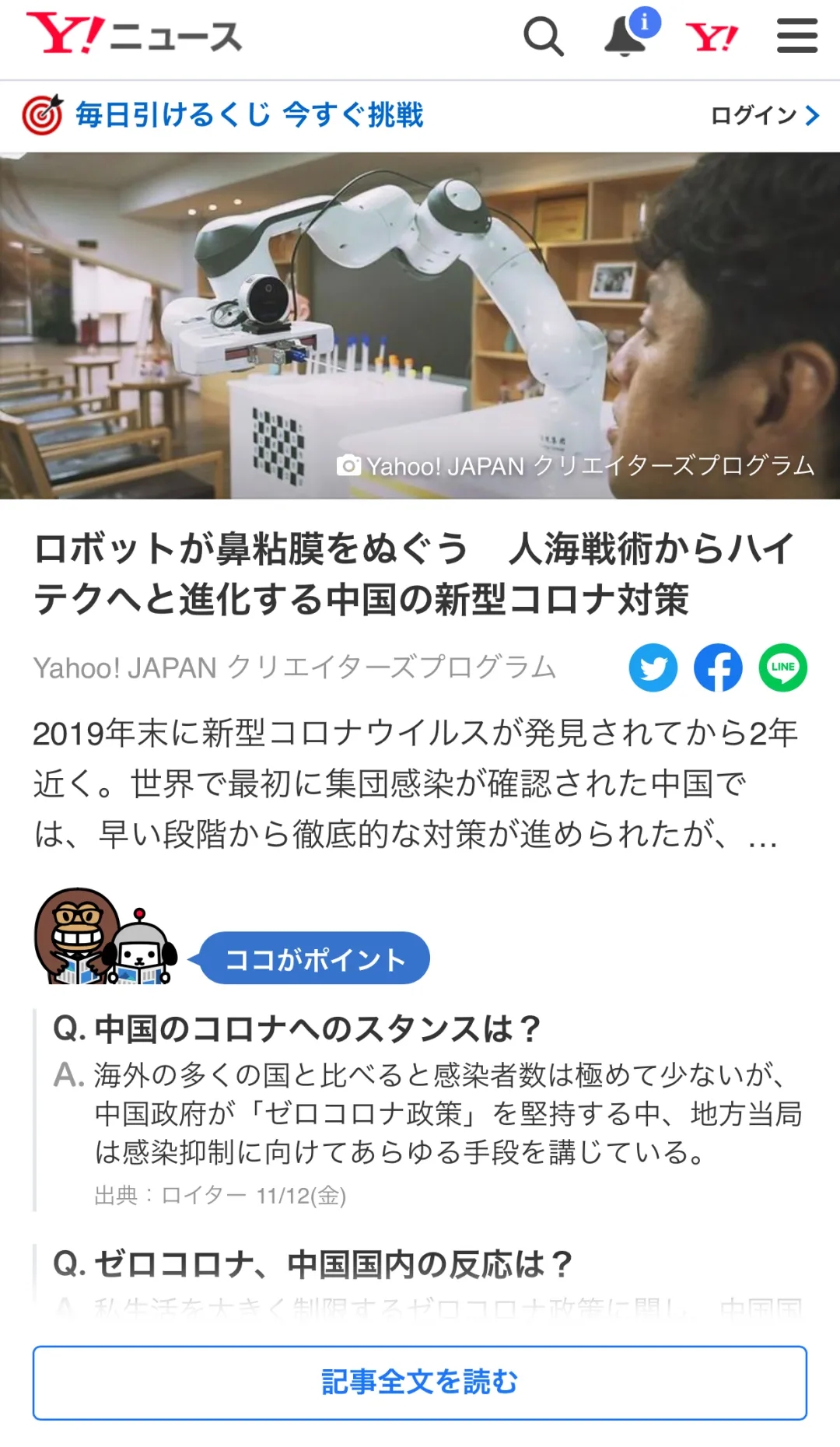Screen dimensions: 840x1447
Task: Open Yahoo! News logo home
Action: (x=134, y=35)
